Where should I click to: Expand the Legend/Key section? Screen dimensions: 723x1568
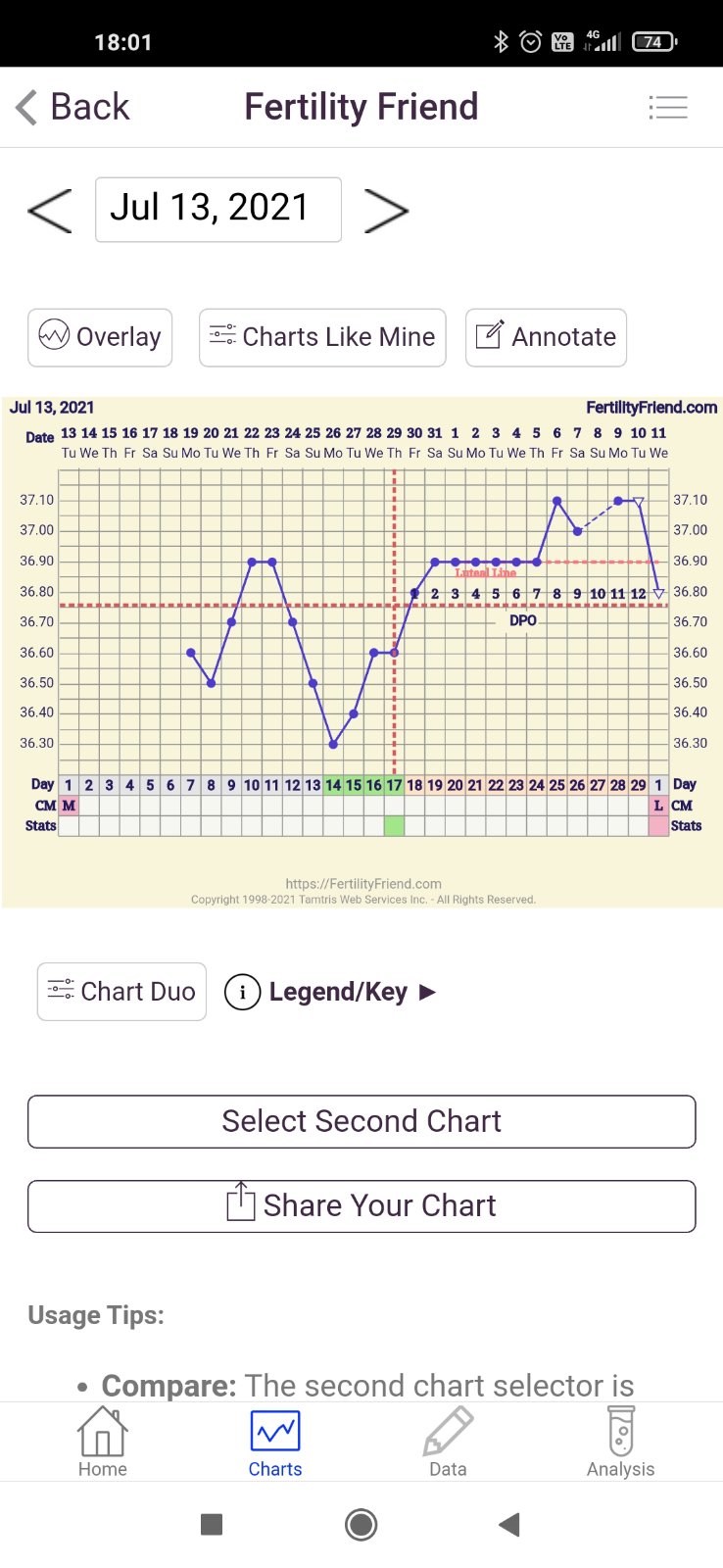331,992
